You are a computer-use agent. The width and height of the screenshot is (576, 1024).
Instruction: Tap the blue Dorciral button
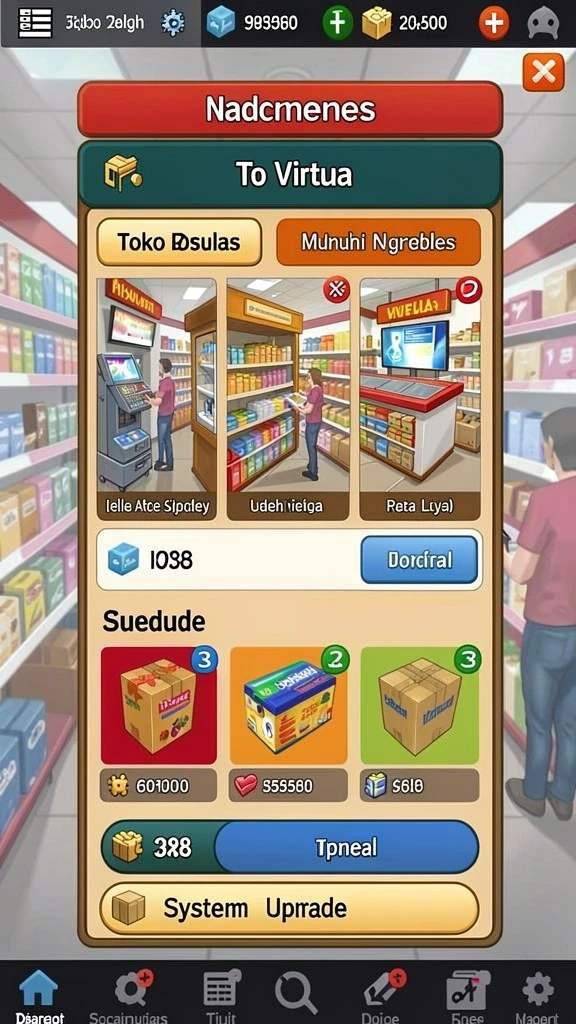[419, 560]
